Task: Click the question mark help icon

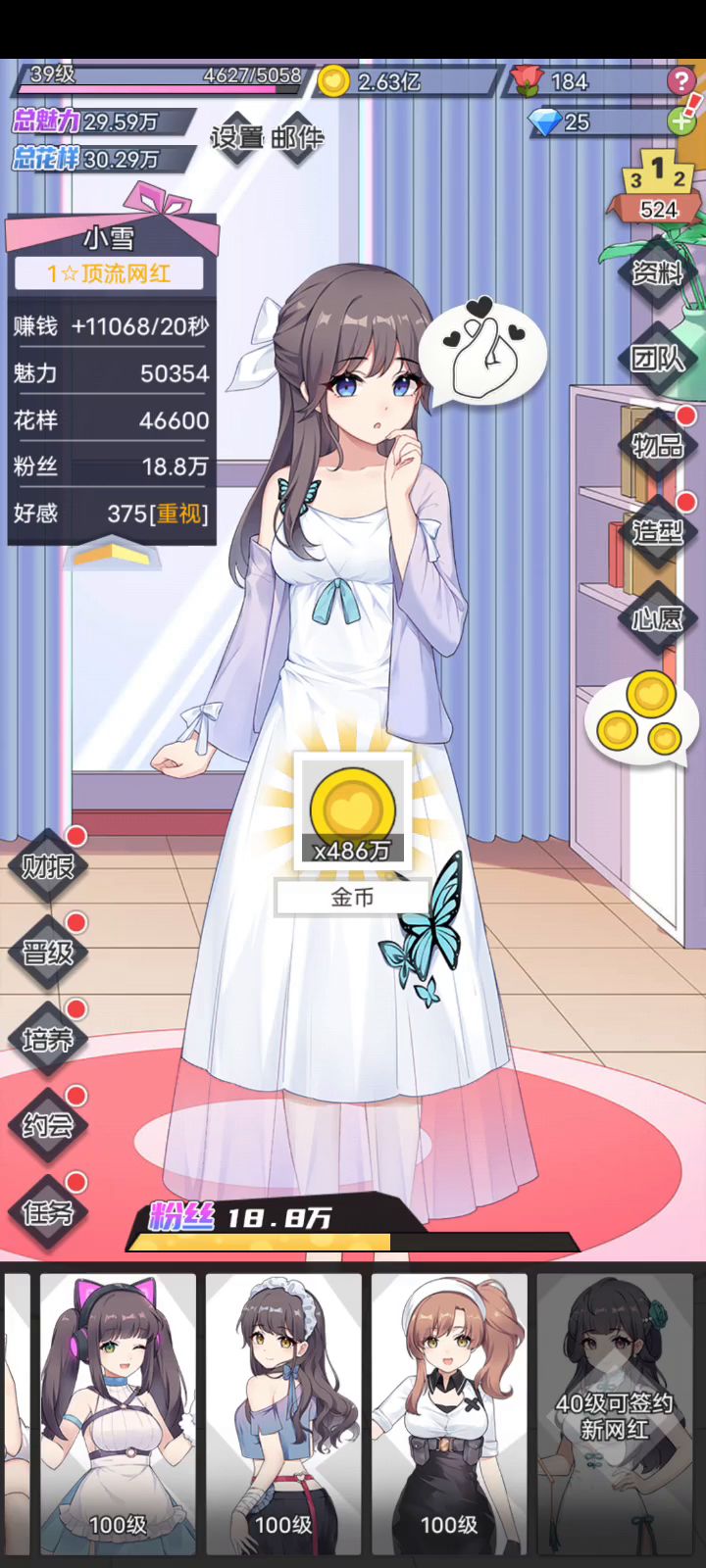Action: click(682, 81)
